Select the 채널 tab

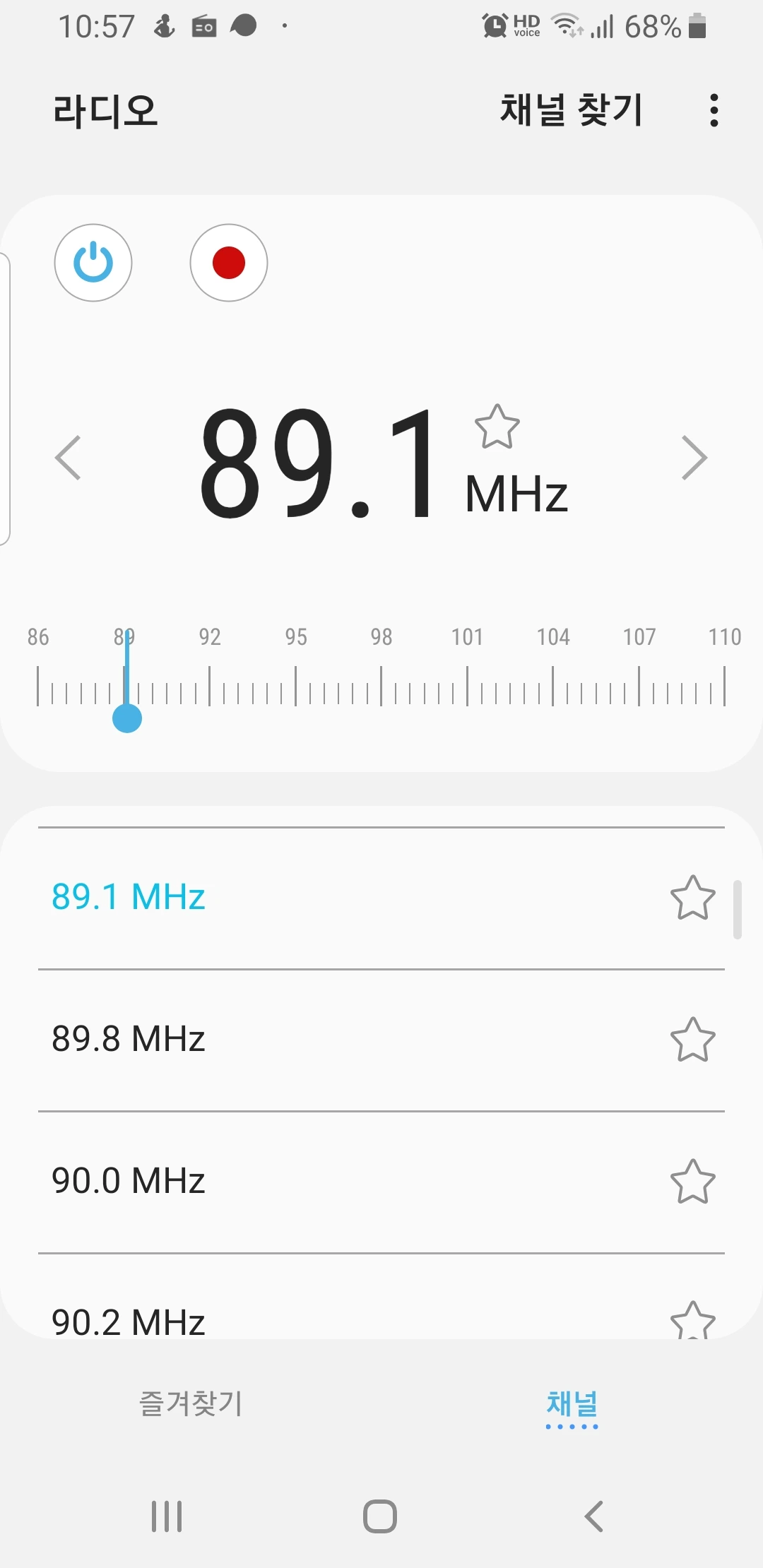tap(572, 1403)
